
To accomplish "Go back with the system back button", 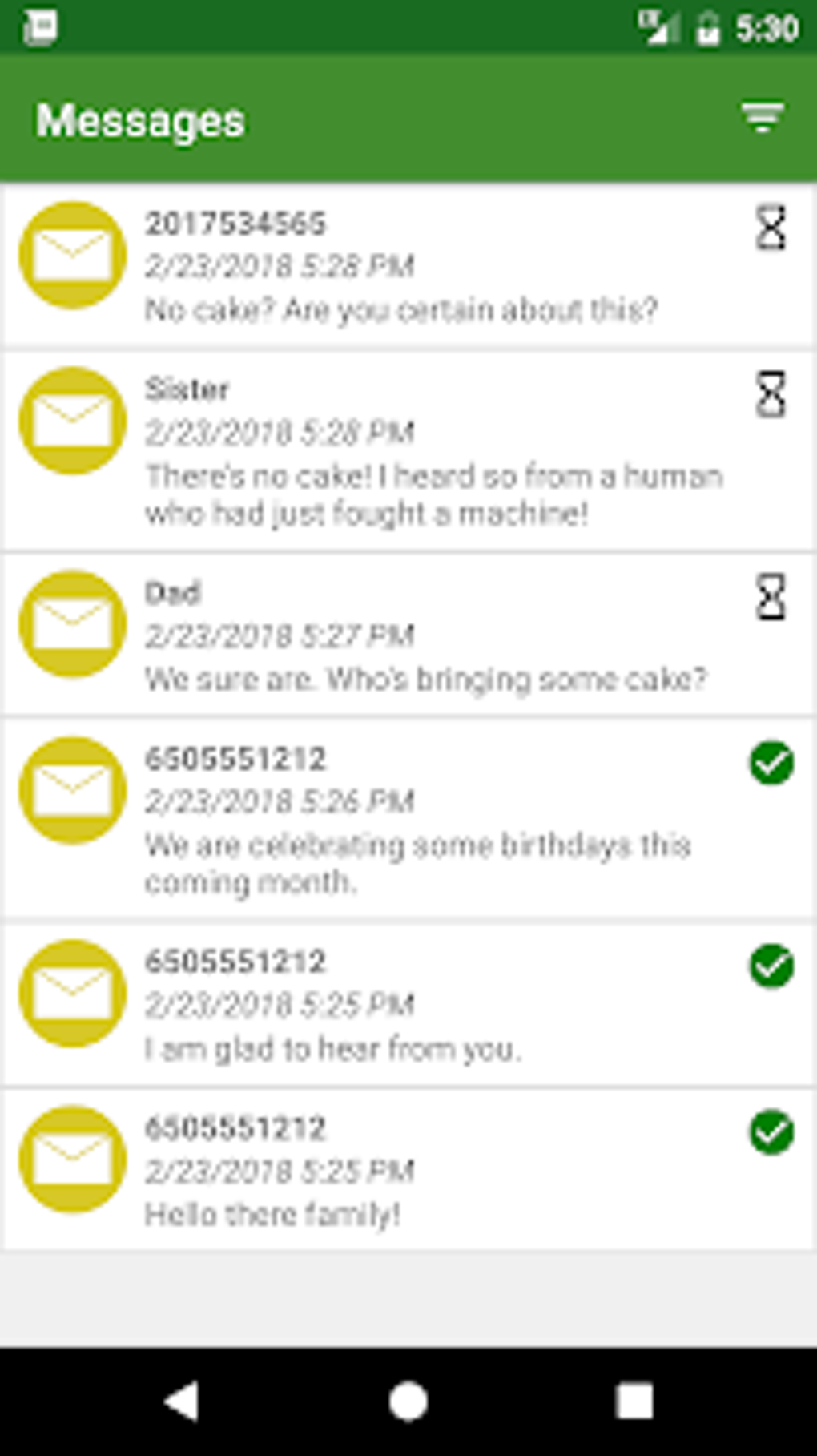I will pyautogui.click(x=182, y=1402).
